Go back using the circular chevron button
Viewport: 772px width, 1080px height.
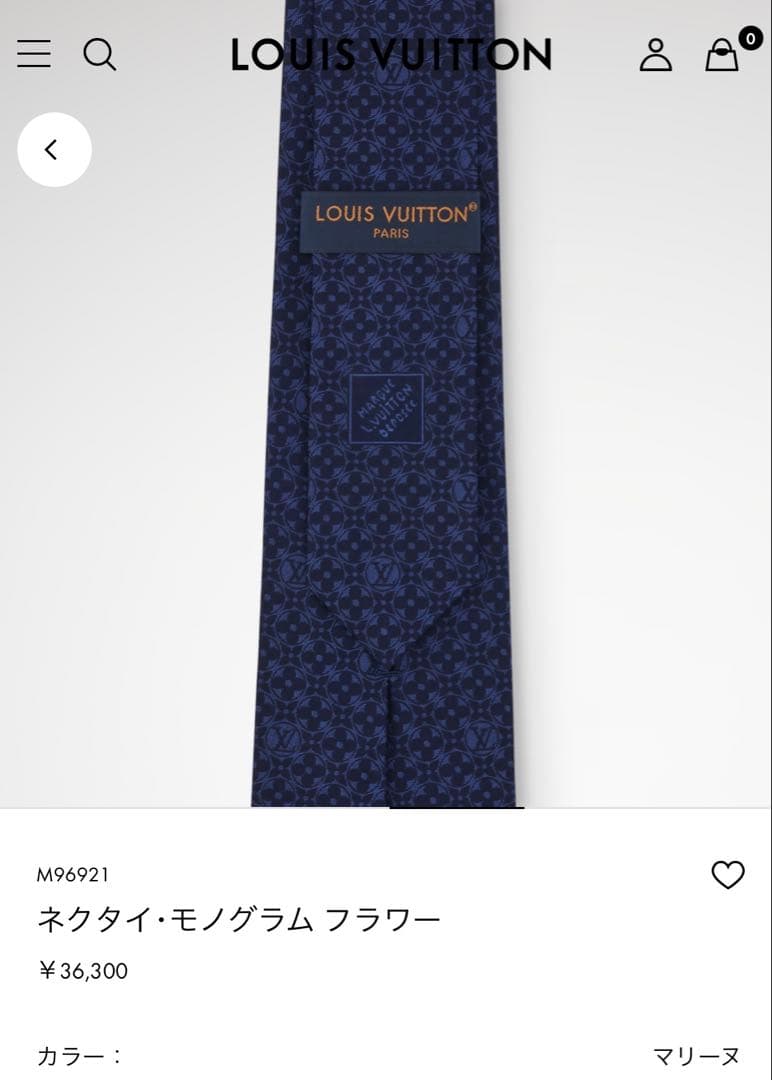pos(55,149)
